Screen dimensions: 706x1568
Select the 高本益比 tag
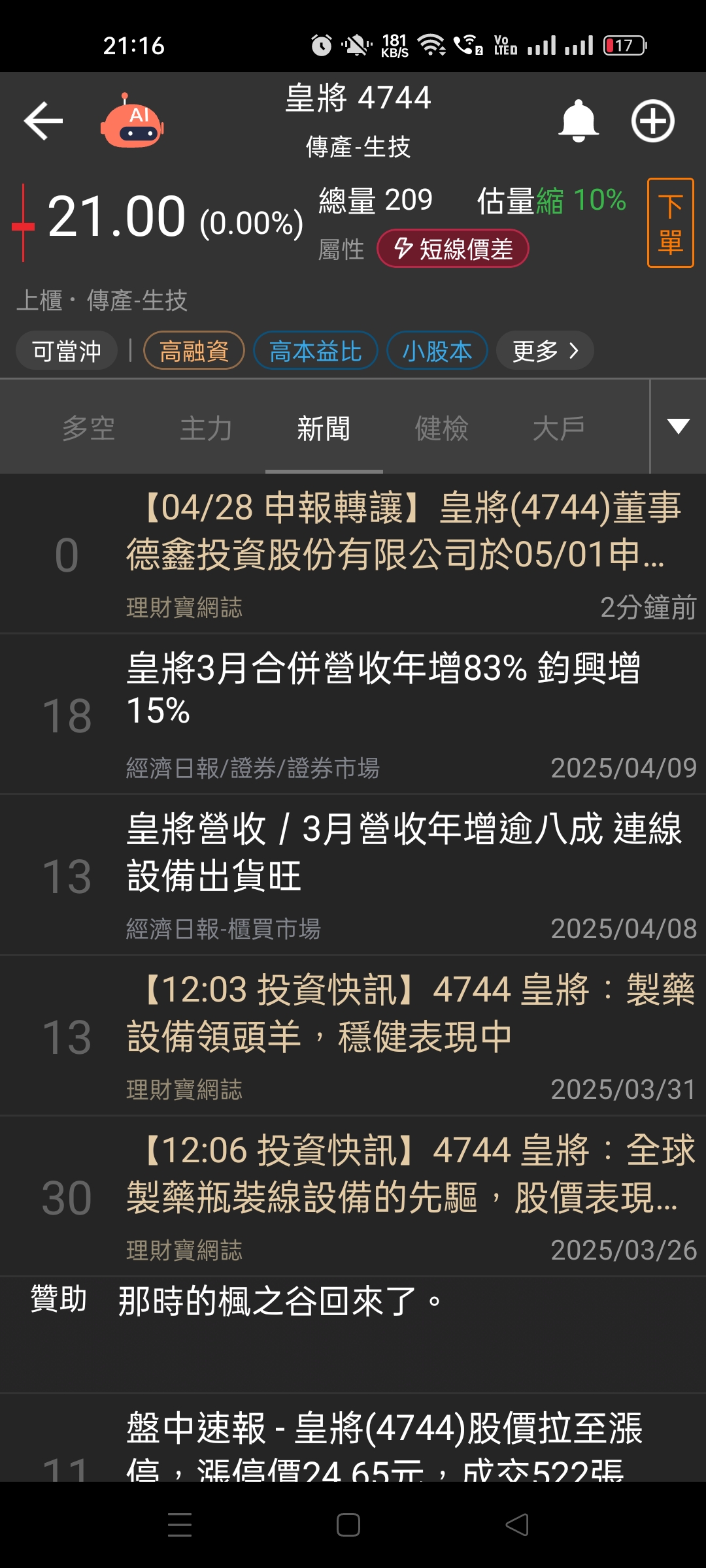coord(316,351)
